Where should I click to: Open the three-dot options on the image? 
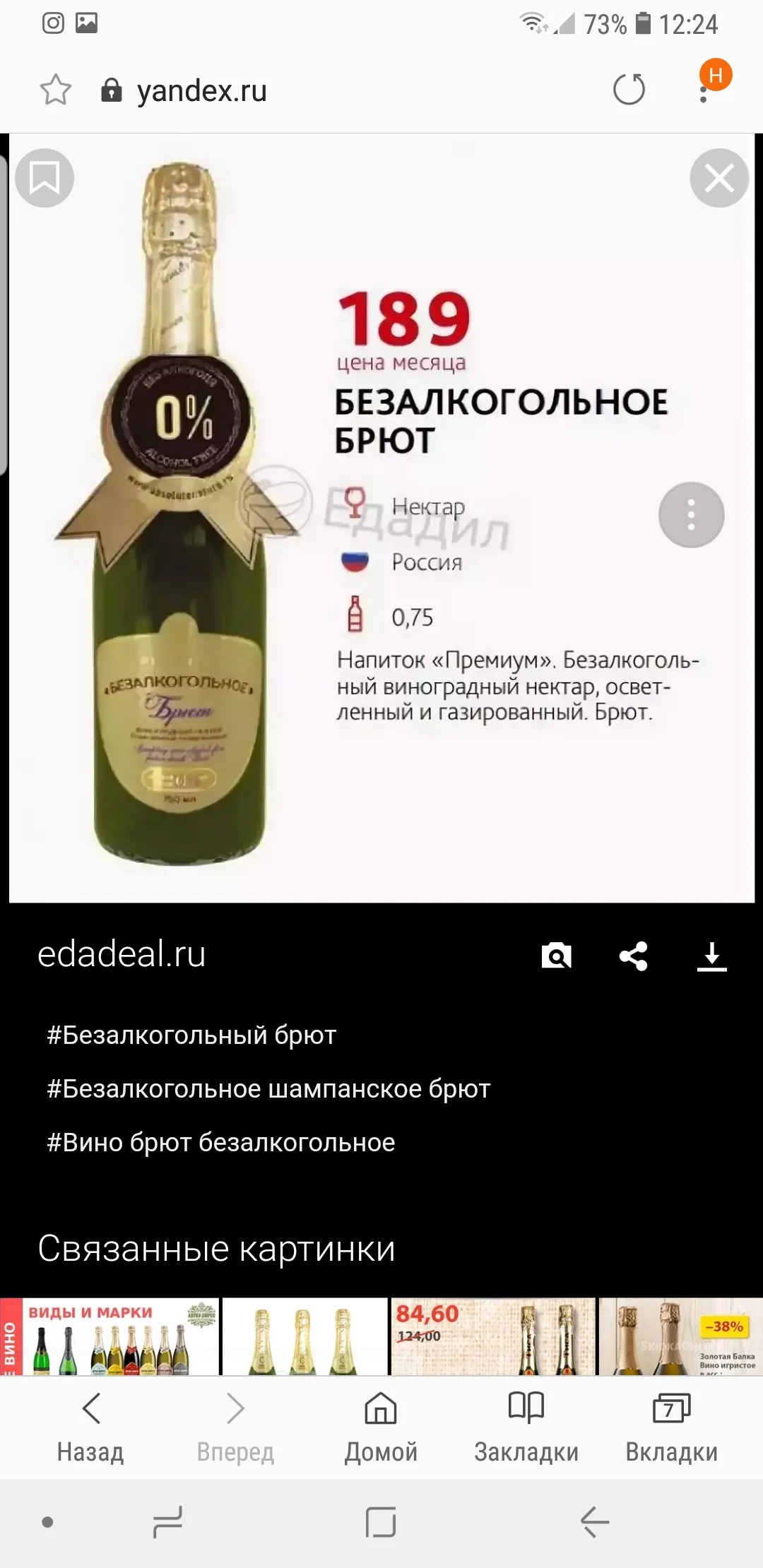click(691, 515)
